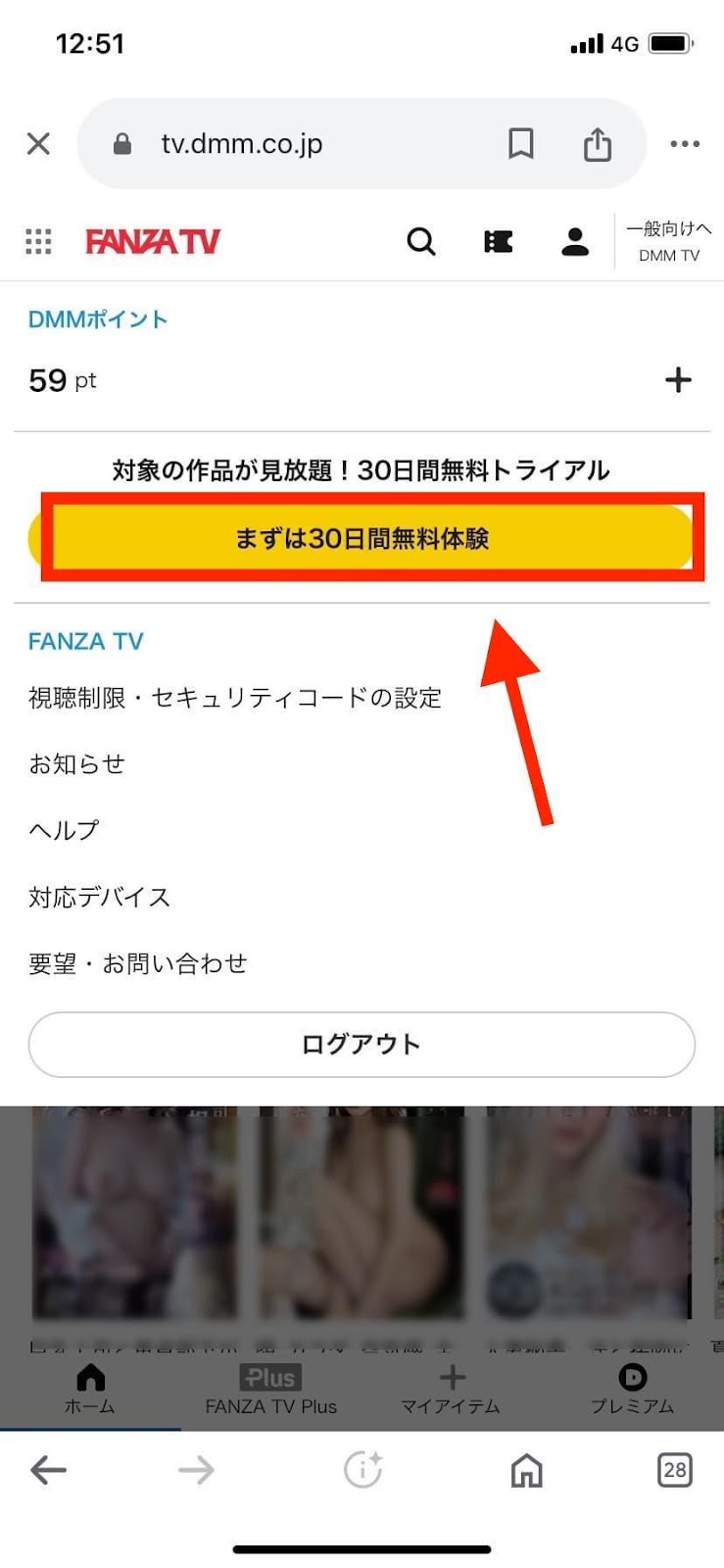
Task: Switch to the FANZA TV Plus tab
Action: coord(270,1390)
